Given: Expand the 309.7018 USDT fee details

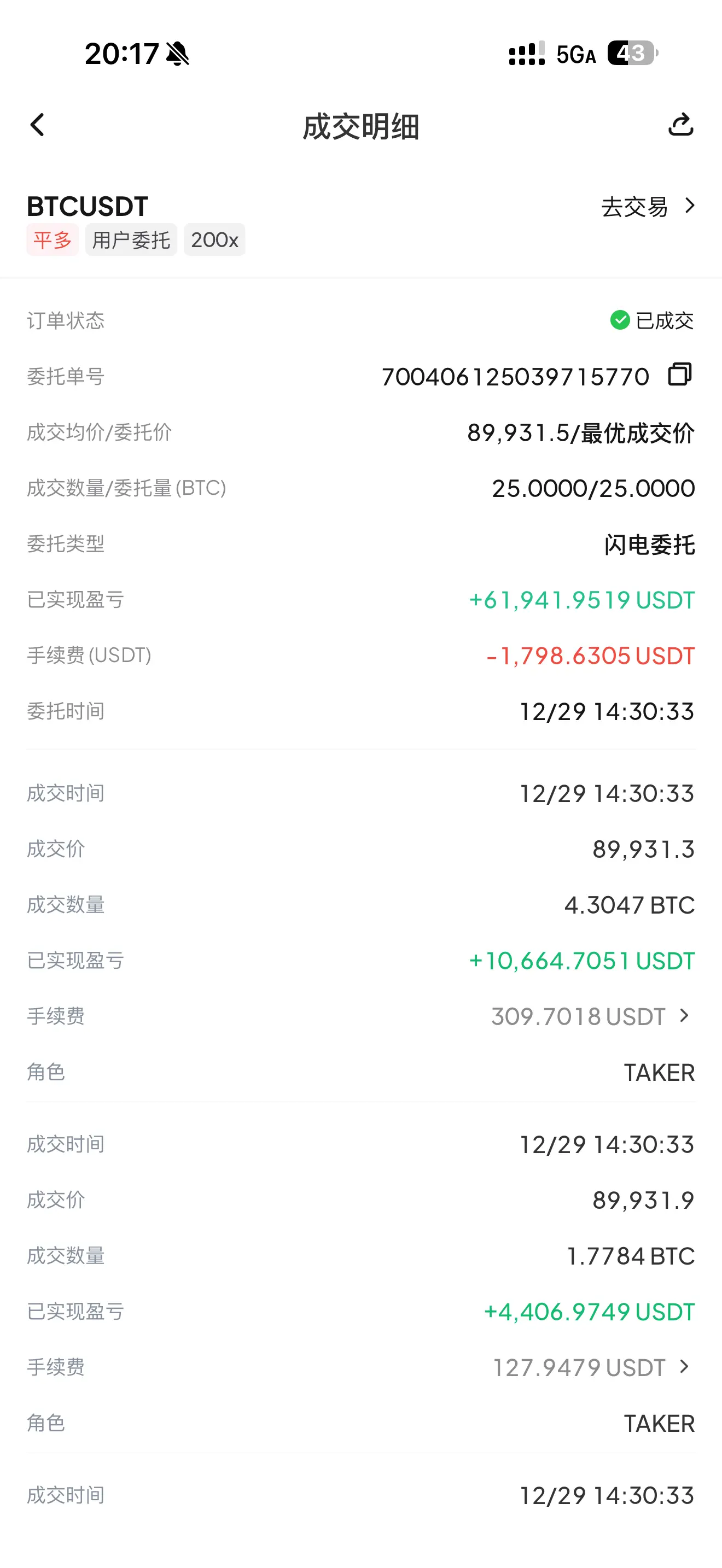Looking at the screenshot, I should pyautogui.click(x=591, y=1016).
